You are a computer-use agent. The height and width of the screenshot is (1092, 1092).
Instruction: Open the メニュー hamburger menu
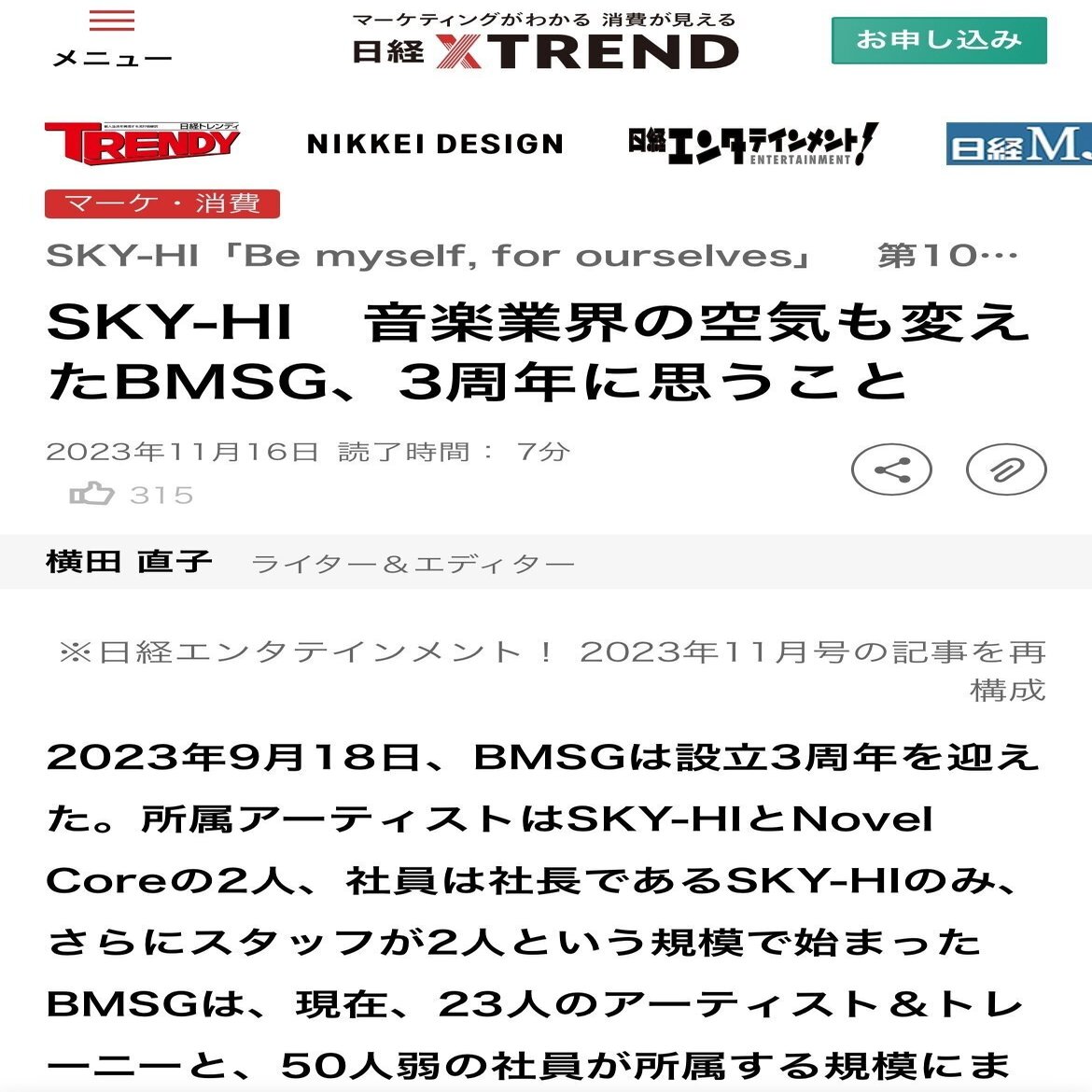point(112,37)
